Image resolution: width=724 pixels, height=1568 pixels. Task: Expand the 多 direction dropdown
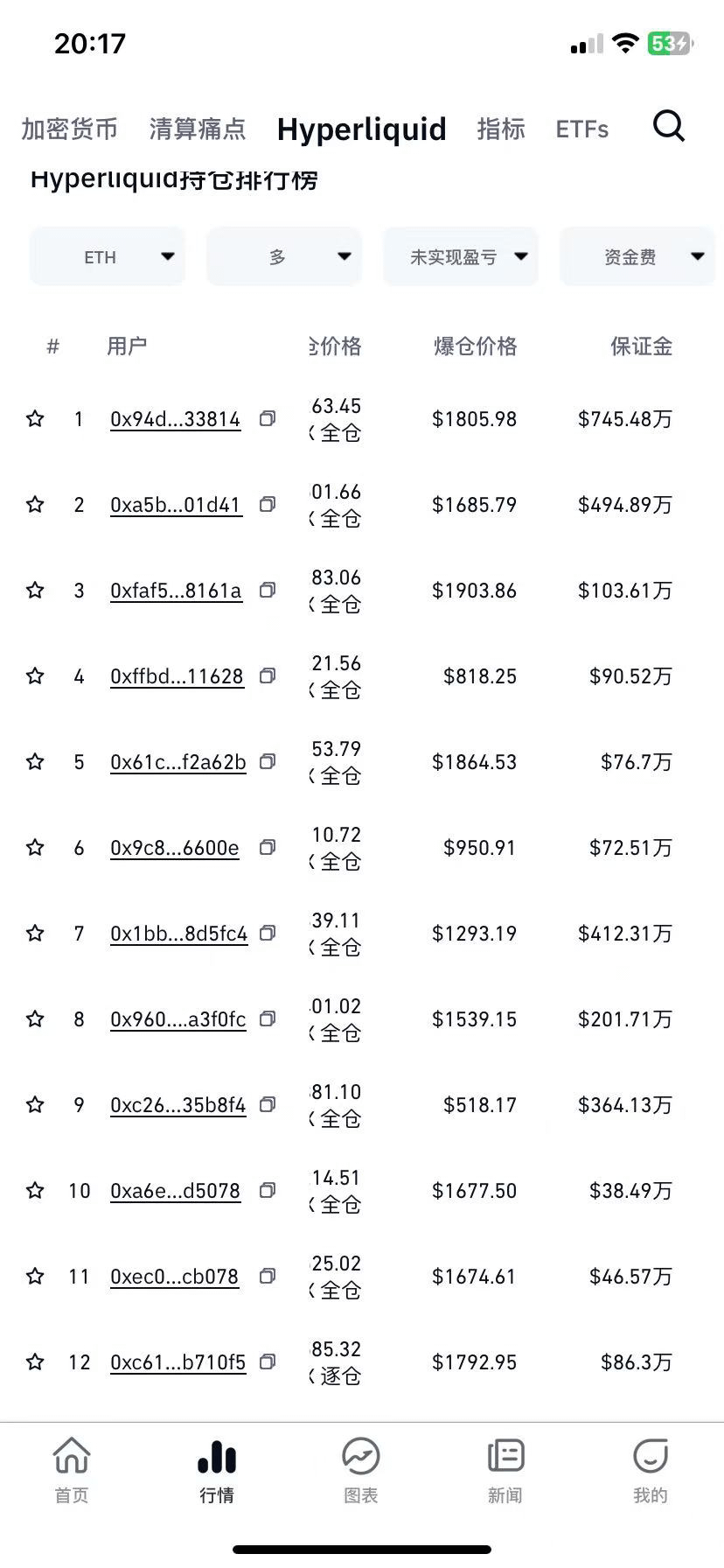coord(284,256)
